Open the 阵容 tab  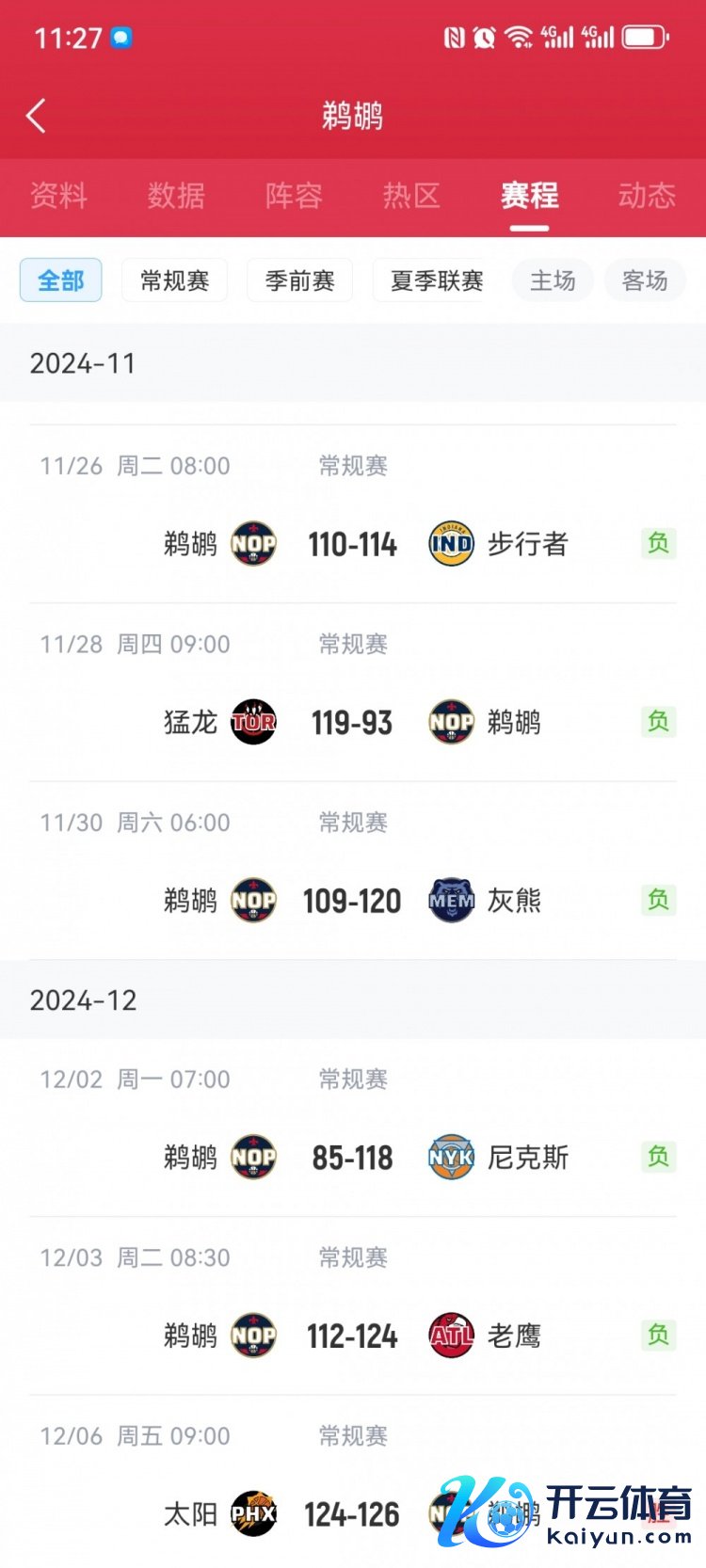coord(294,196)
